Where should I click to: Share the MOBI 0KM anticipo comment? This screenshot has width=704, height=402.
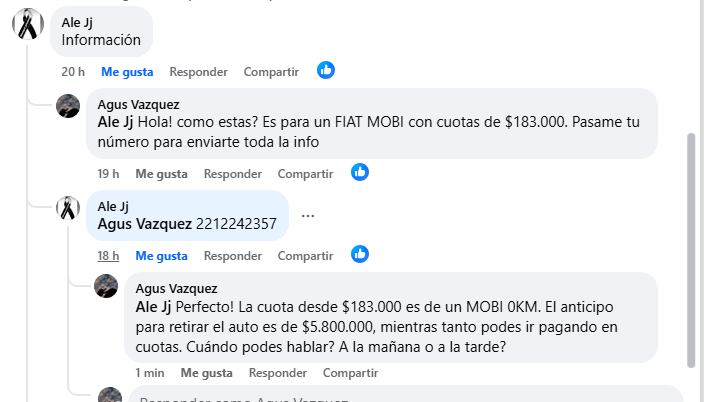(x=351, y=374)
